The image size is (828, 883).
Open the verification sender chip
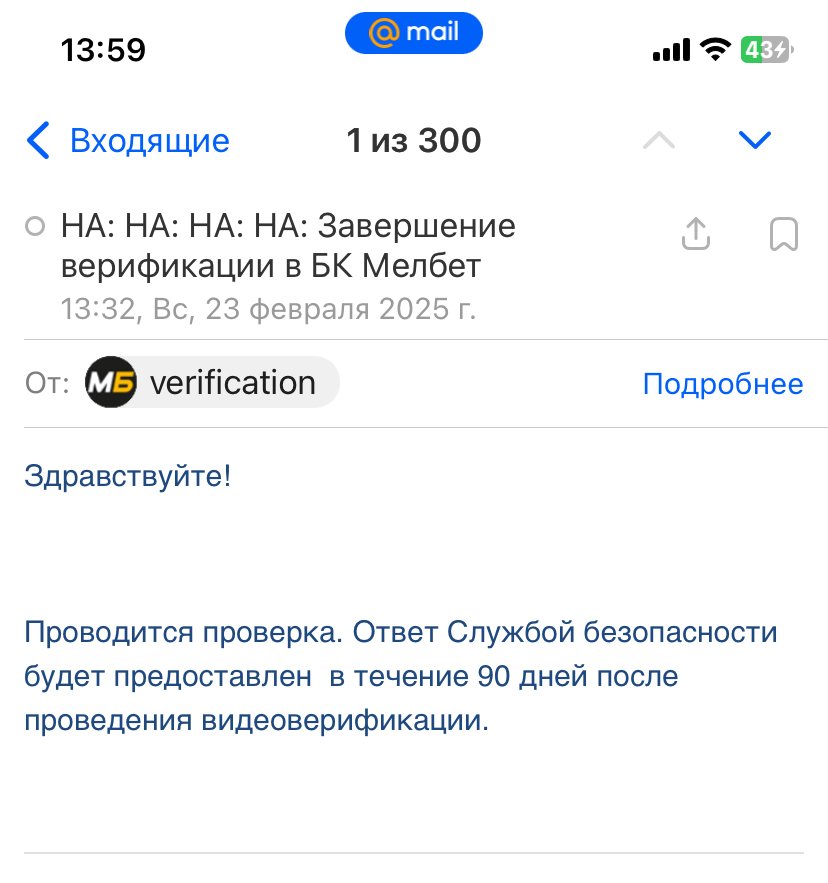(x=211, y=383)
